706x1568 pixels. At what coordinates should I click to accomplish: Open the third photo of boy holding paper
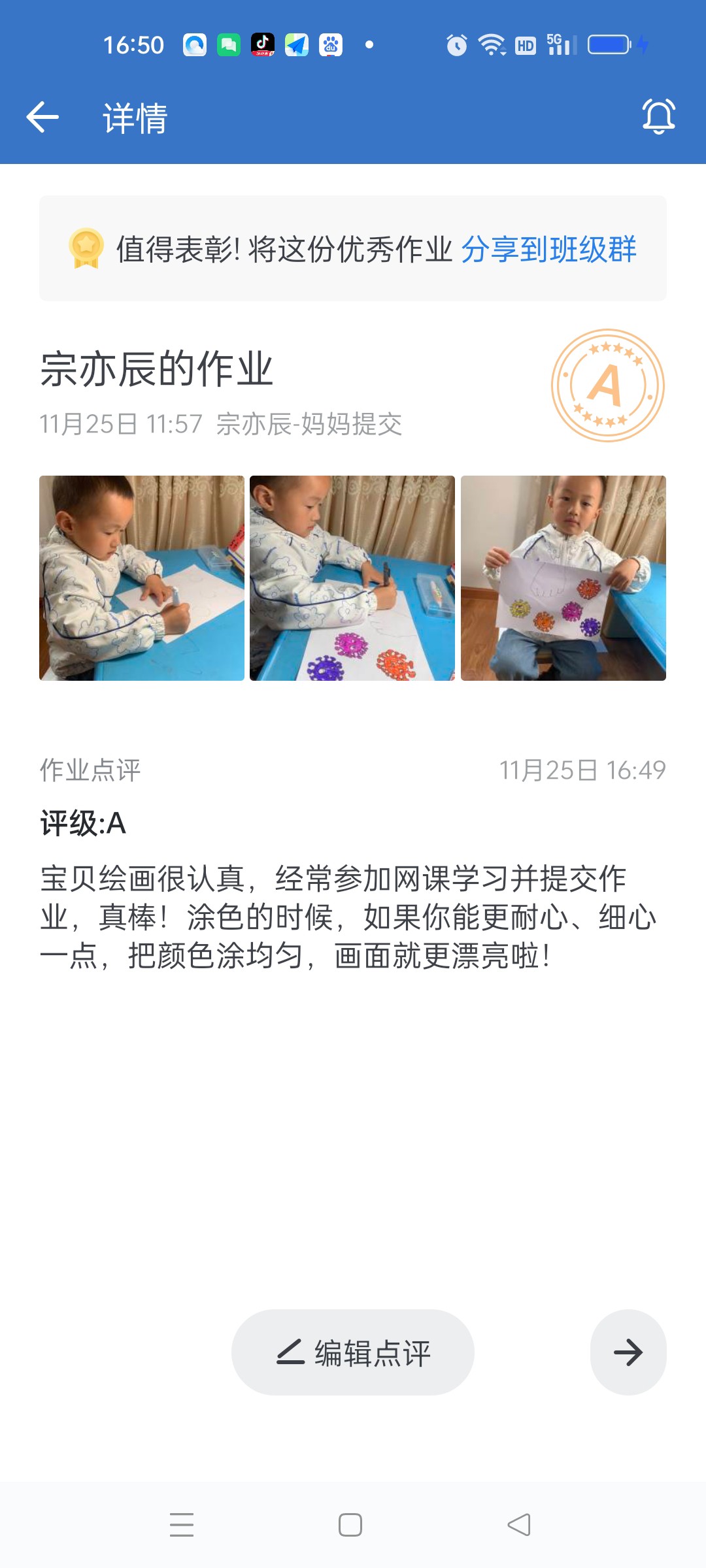click(x=563, y=578)
